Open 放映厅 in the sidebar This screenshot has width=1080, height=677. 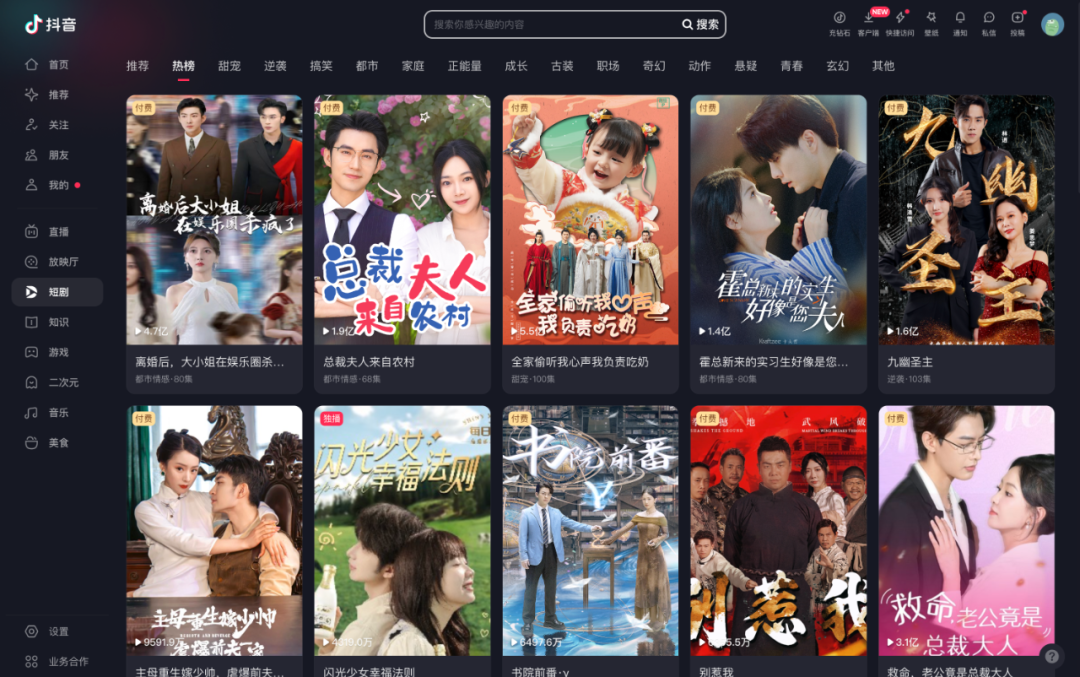pos(62,262)
